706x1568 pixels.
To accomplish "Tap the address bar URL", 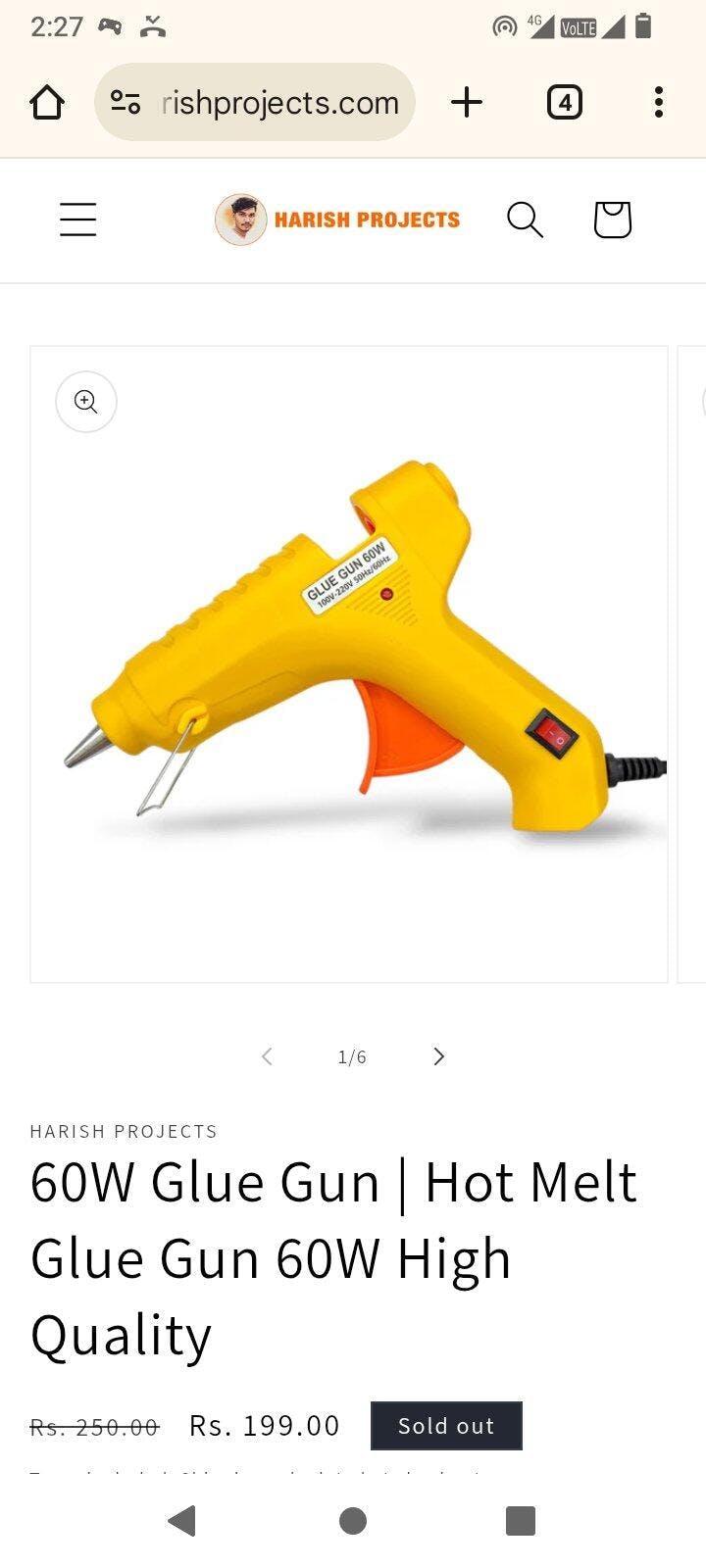I will [x=279, y=102].
